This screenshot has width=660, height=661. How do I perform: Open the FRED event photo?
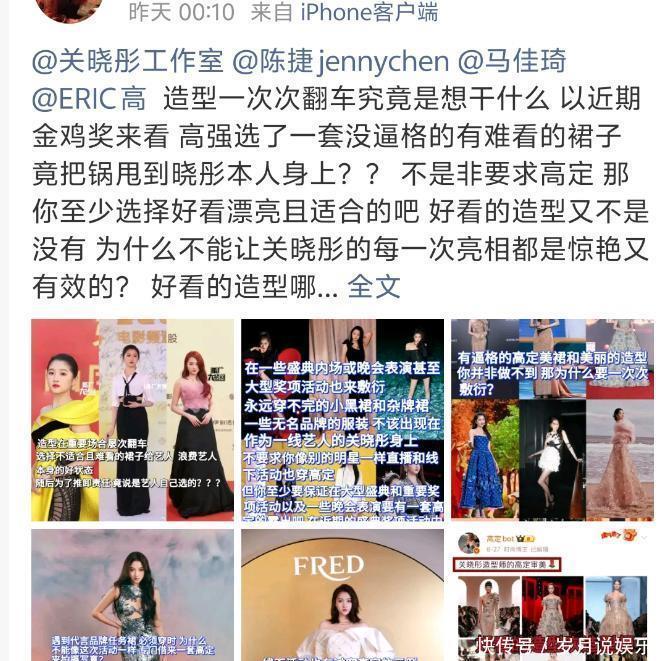pyautogui.click(x=342, y=595)
